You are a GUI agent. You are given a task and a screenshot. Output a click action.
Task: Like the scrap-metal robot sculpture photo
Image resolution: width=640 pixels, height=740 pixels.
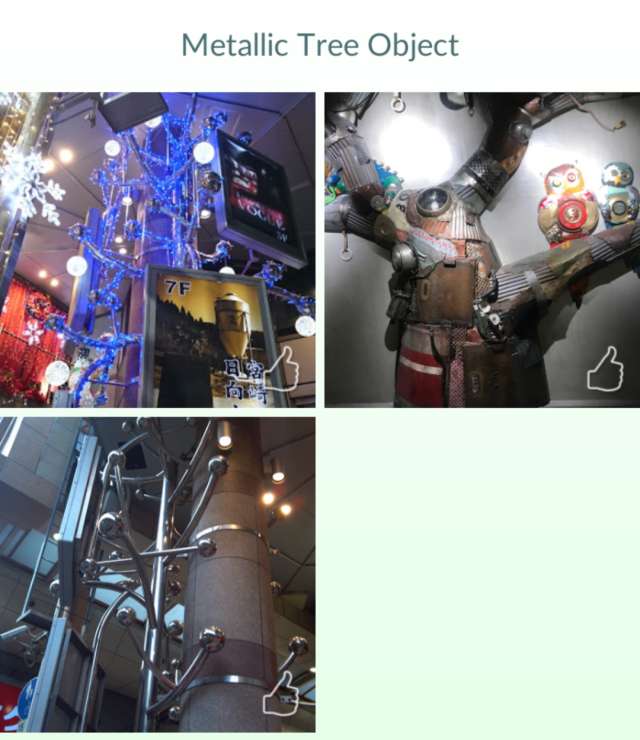tap(604, 369)
